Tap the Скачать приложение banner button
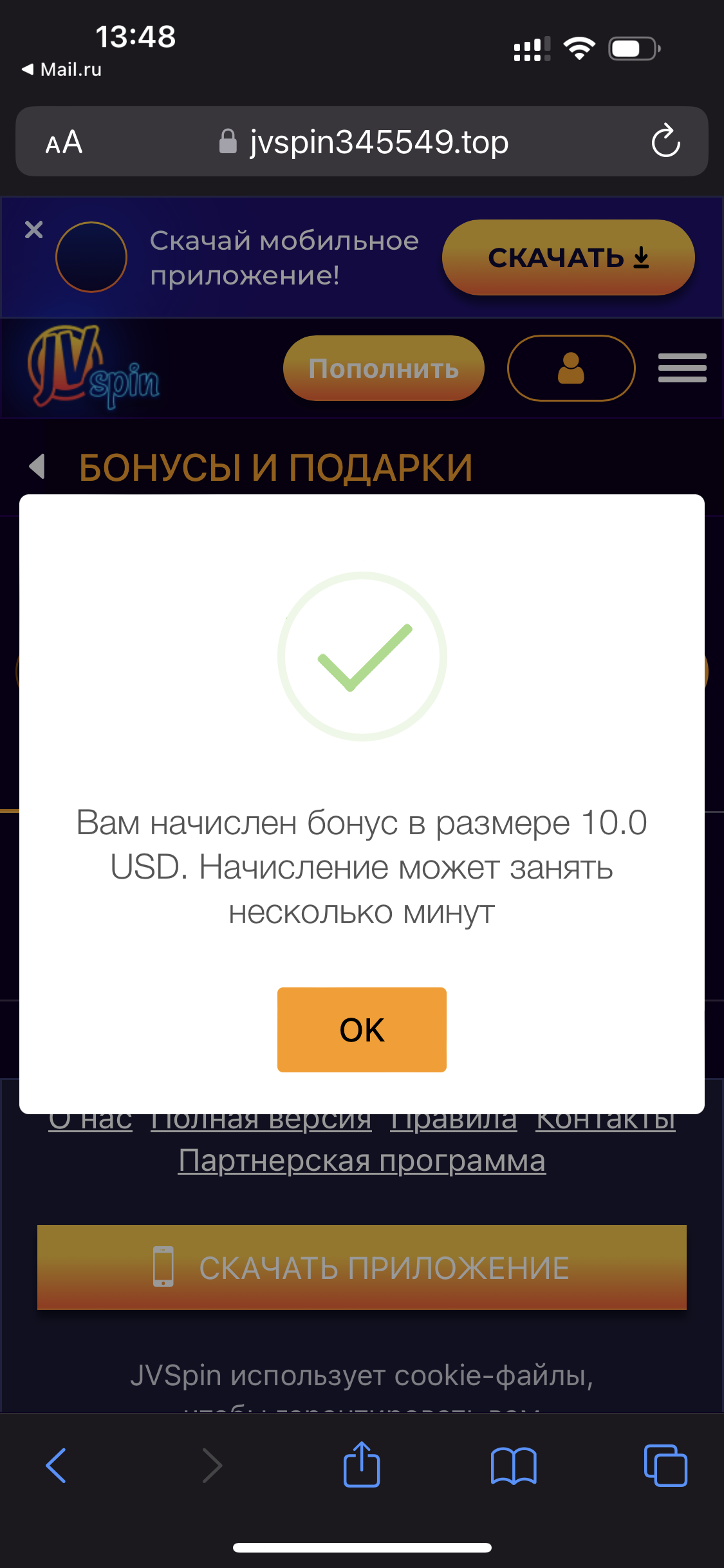Screen dimensions: 724x1568 coord(362,1267)
